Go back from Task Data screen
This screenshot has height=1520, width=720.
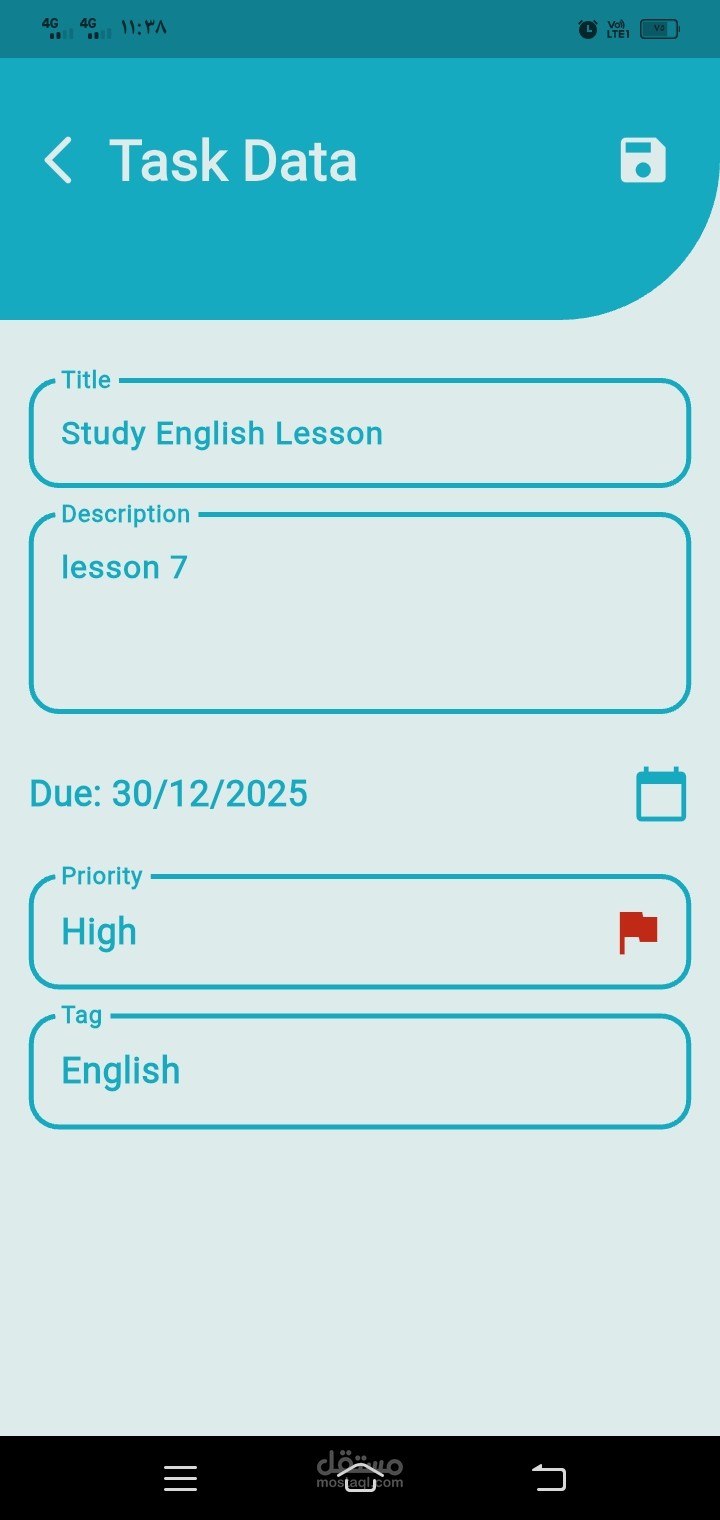tap(58, 161)
